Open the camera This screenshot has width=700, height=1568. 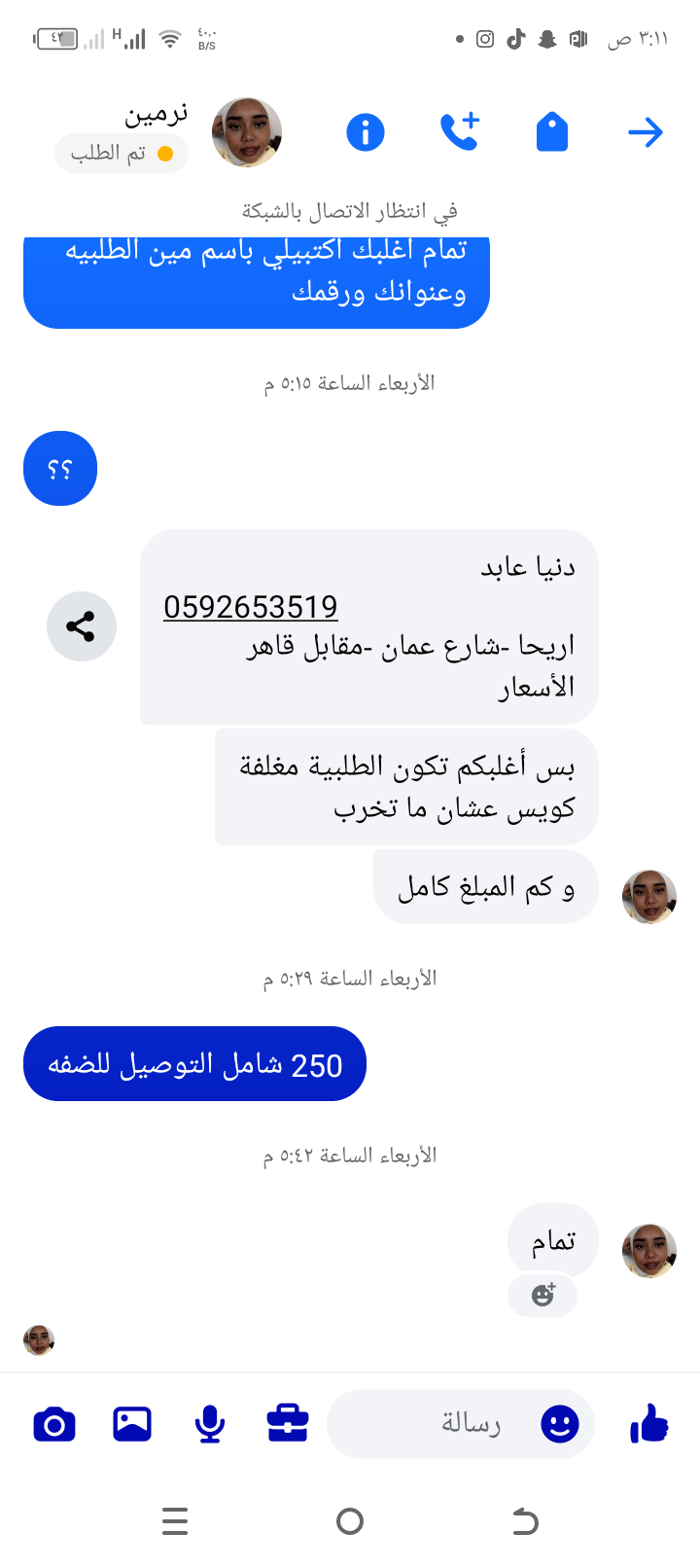[x=54, y=1425]
